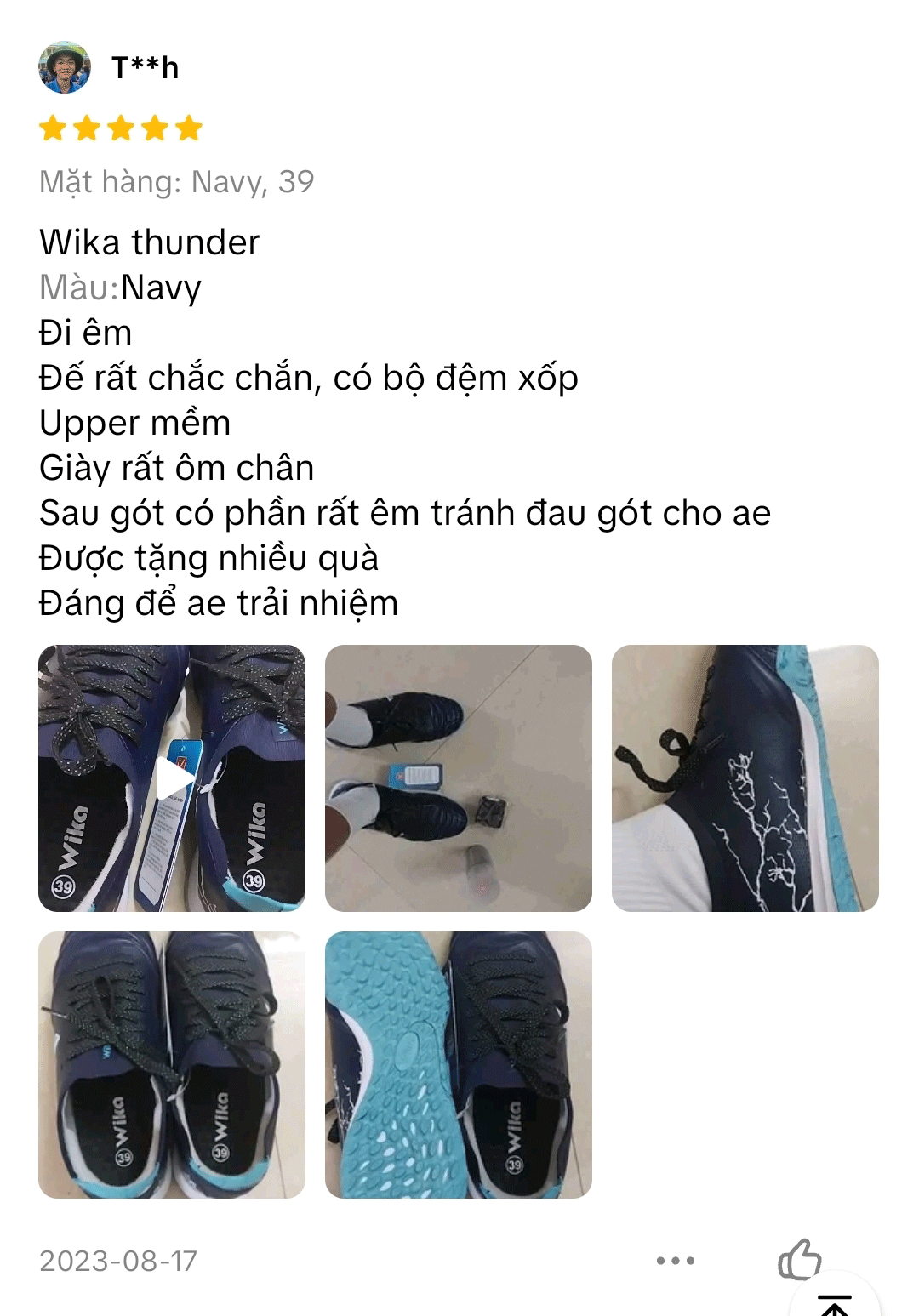Open photo of lightning pattern shoe side
919x1316 pixels.
(x=745, y=778)
